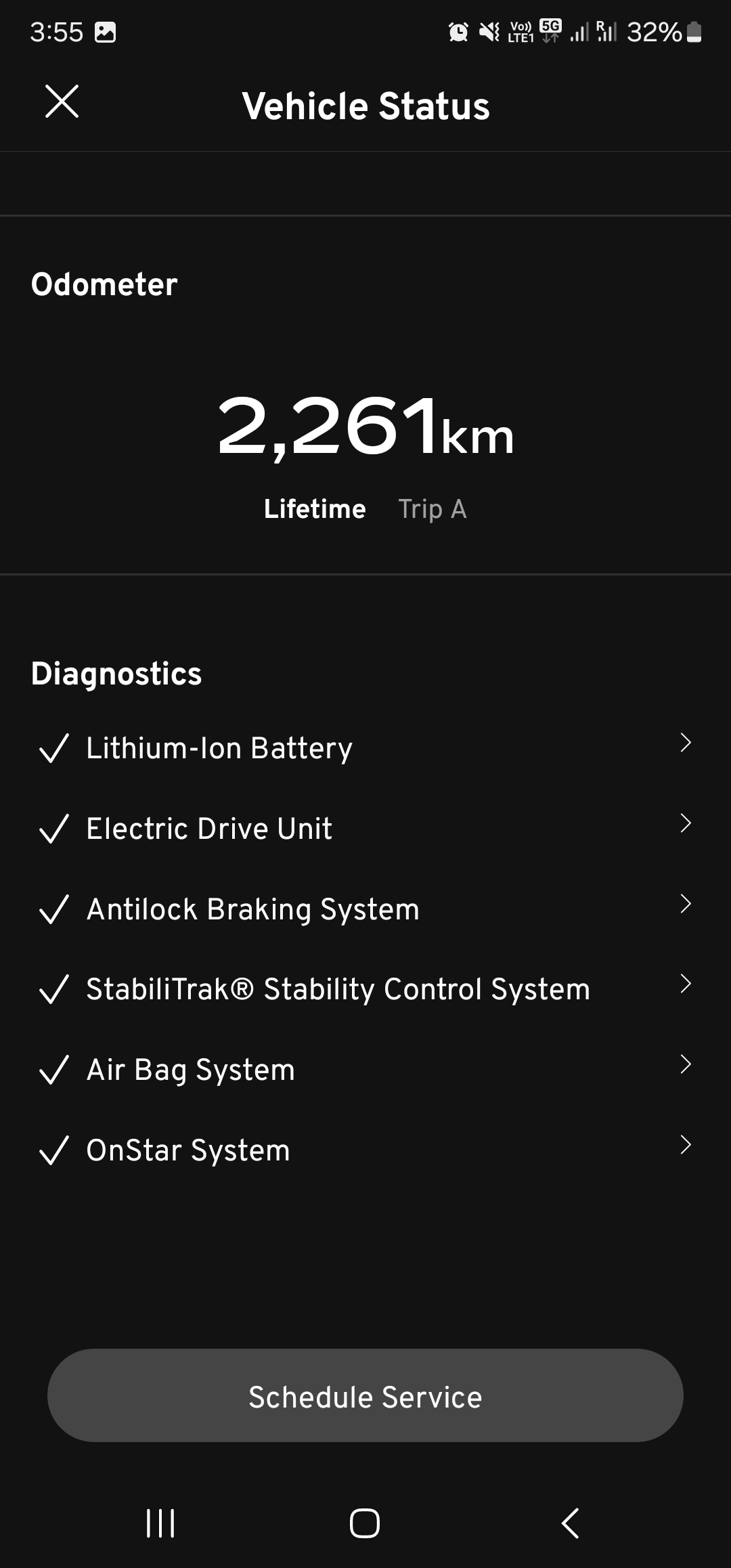Open Antilock Braking System status

coord(365,909)
